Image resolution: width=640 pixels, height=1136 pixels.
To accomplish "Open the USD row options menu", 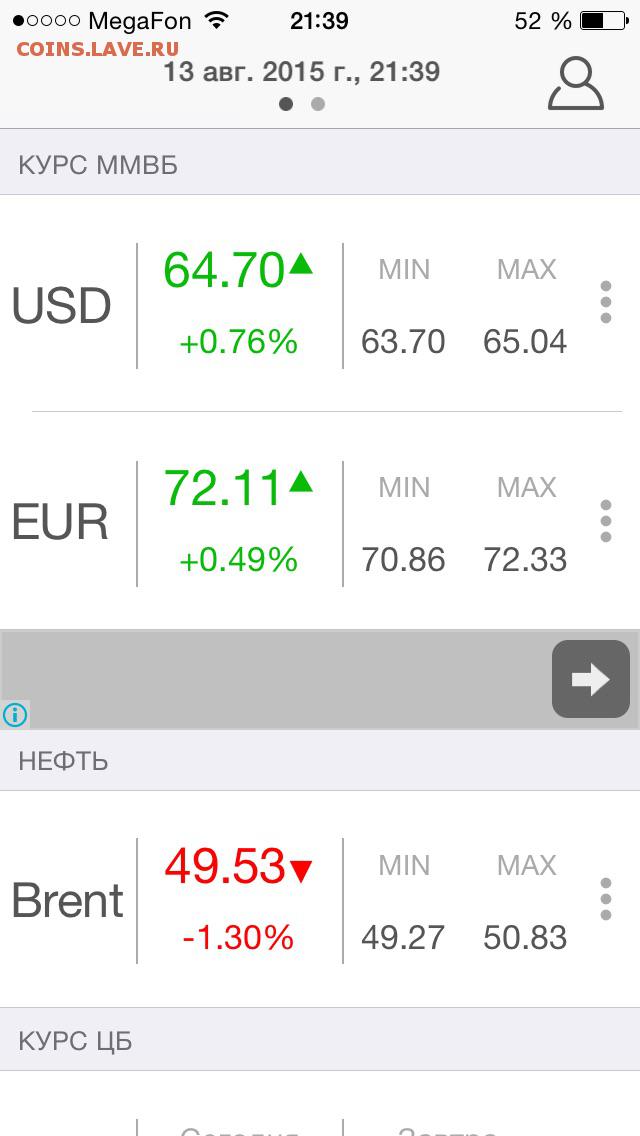I will coord(605,303).
